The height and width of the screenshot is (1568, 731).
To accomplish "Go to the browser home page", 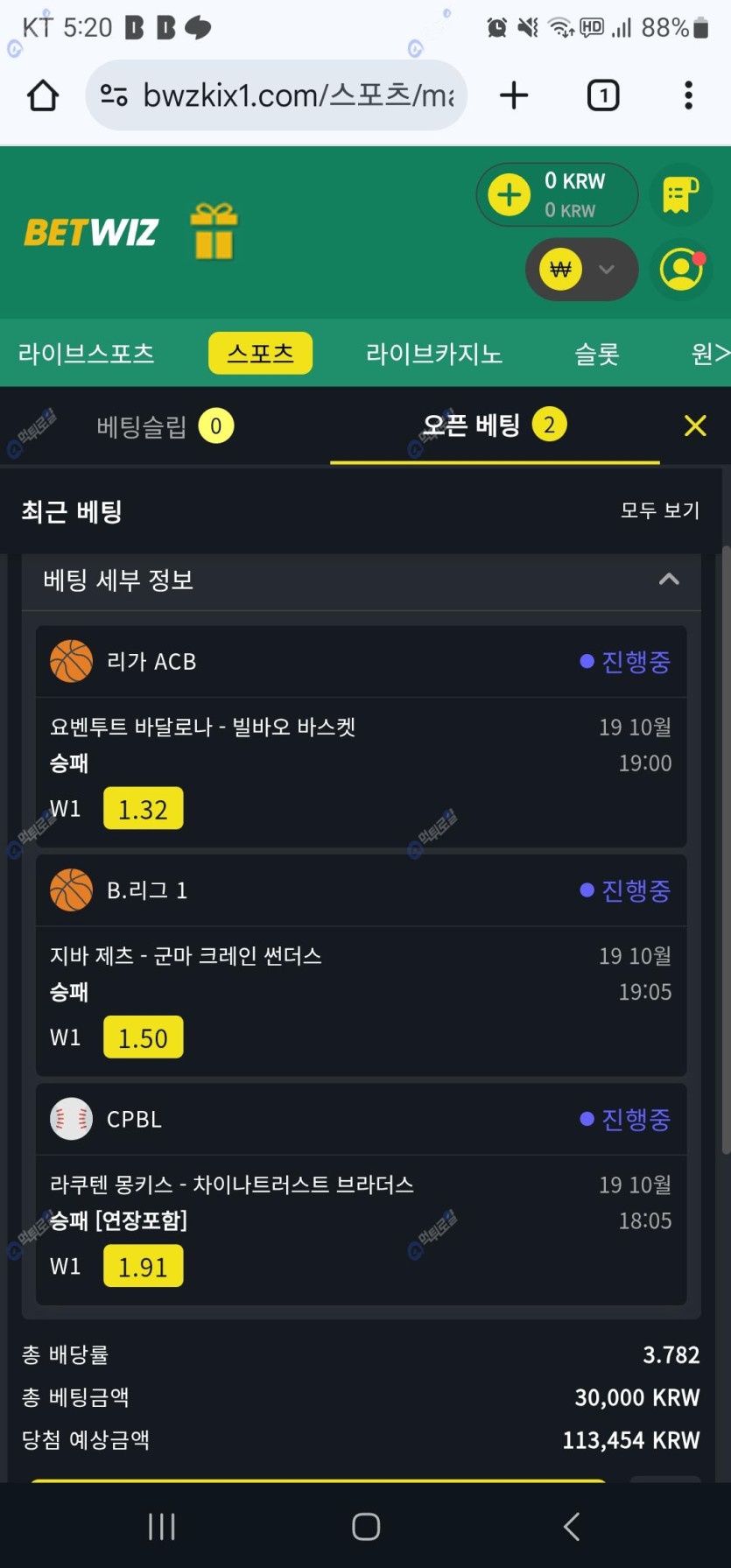I will (x=43, y=95).
